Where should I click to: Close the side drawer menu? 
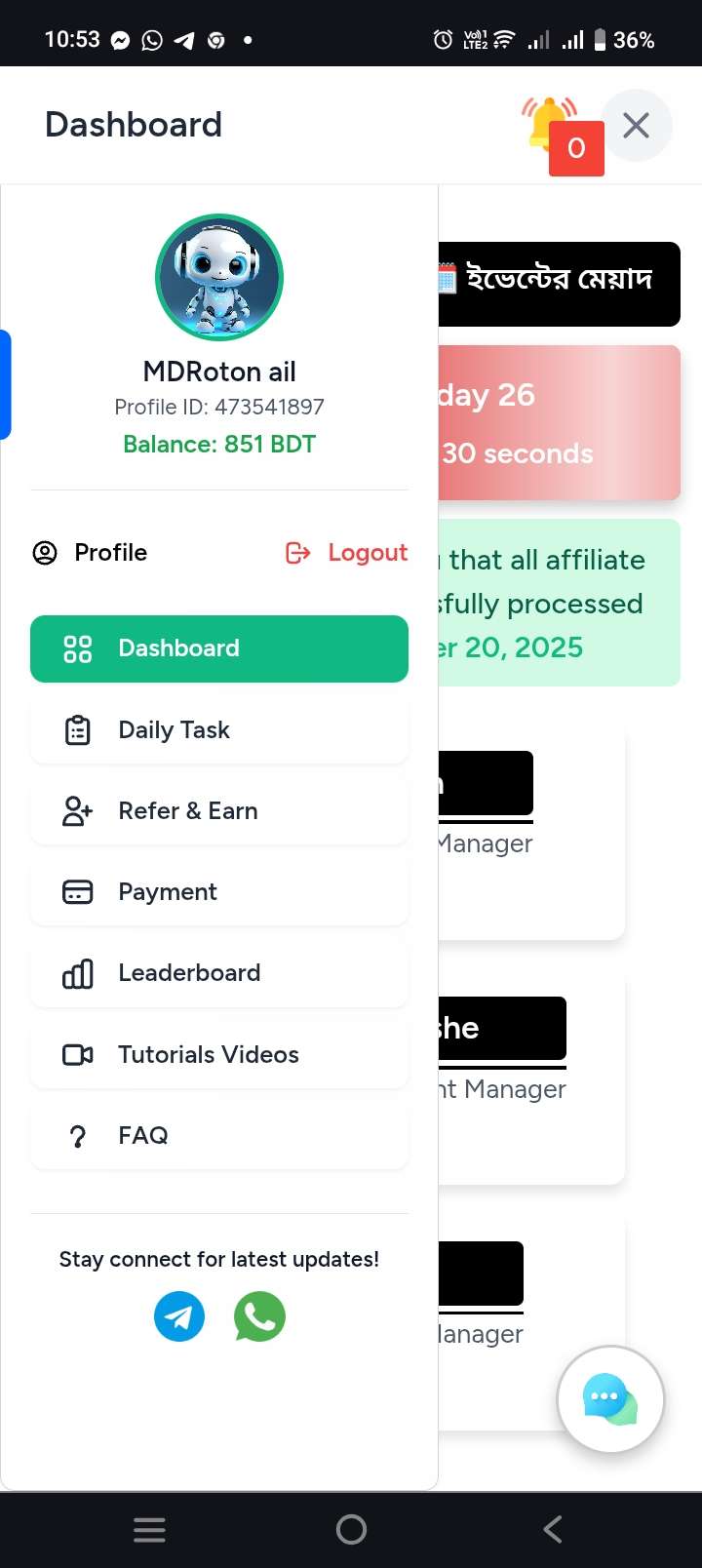[x=636, y=126]
